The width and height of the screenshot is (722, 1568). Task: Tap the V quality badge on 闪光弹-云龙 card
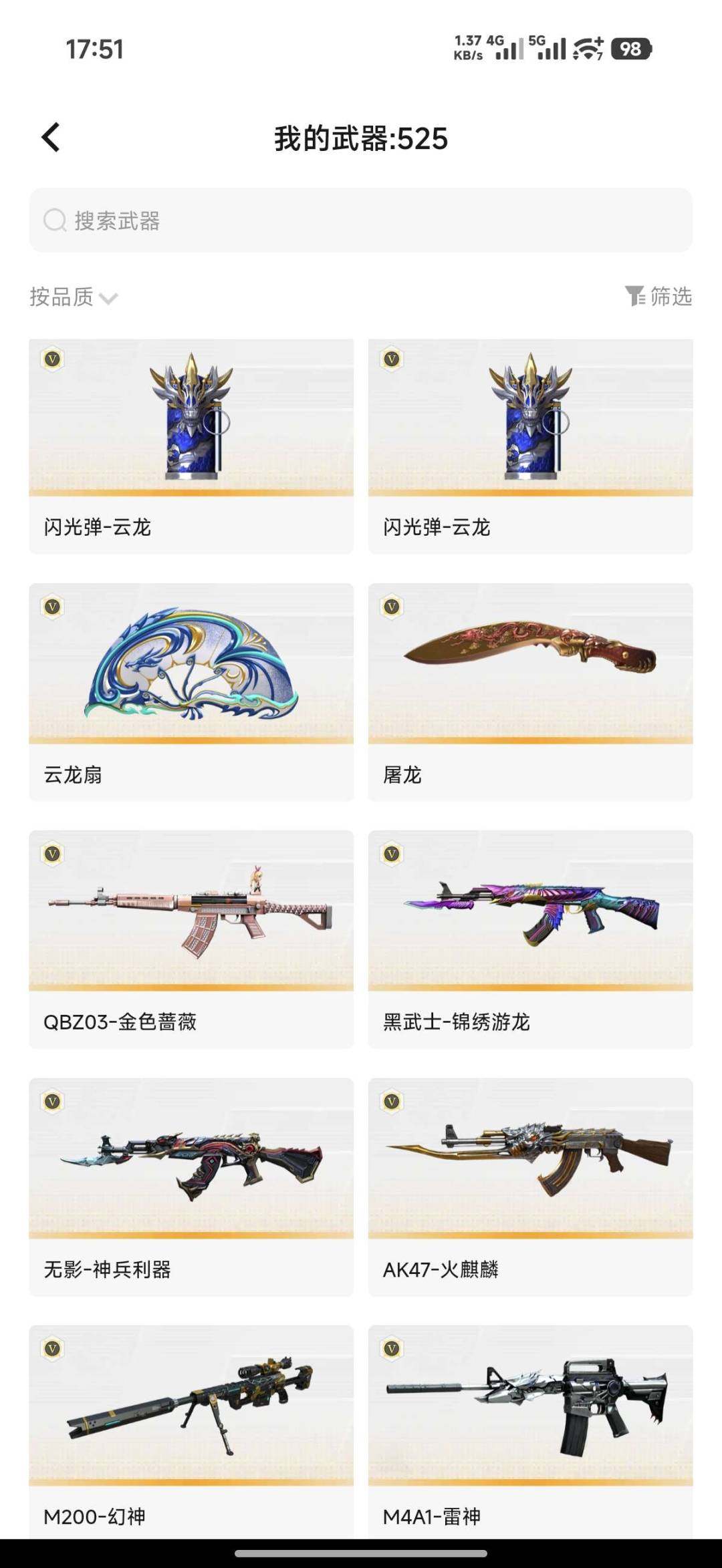(53, 357)
